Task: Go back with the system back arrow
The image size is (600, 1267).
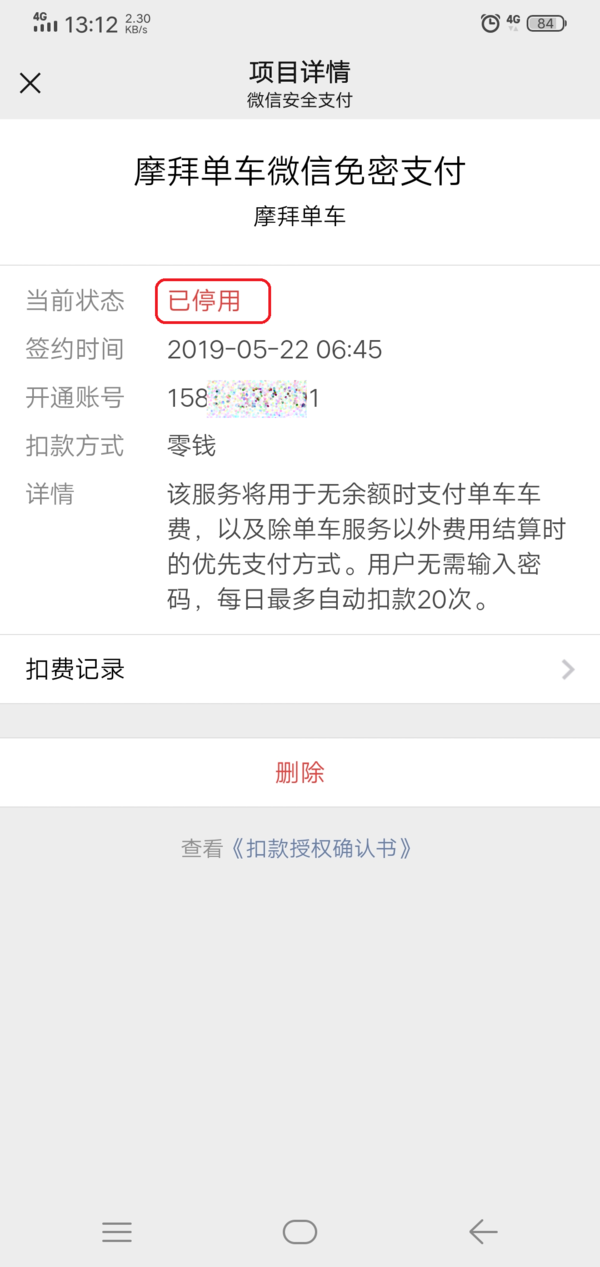Action: coord(483,1232)
